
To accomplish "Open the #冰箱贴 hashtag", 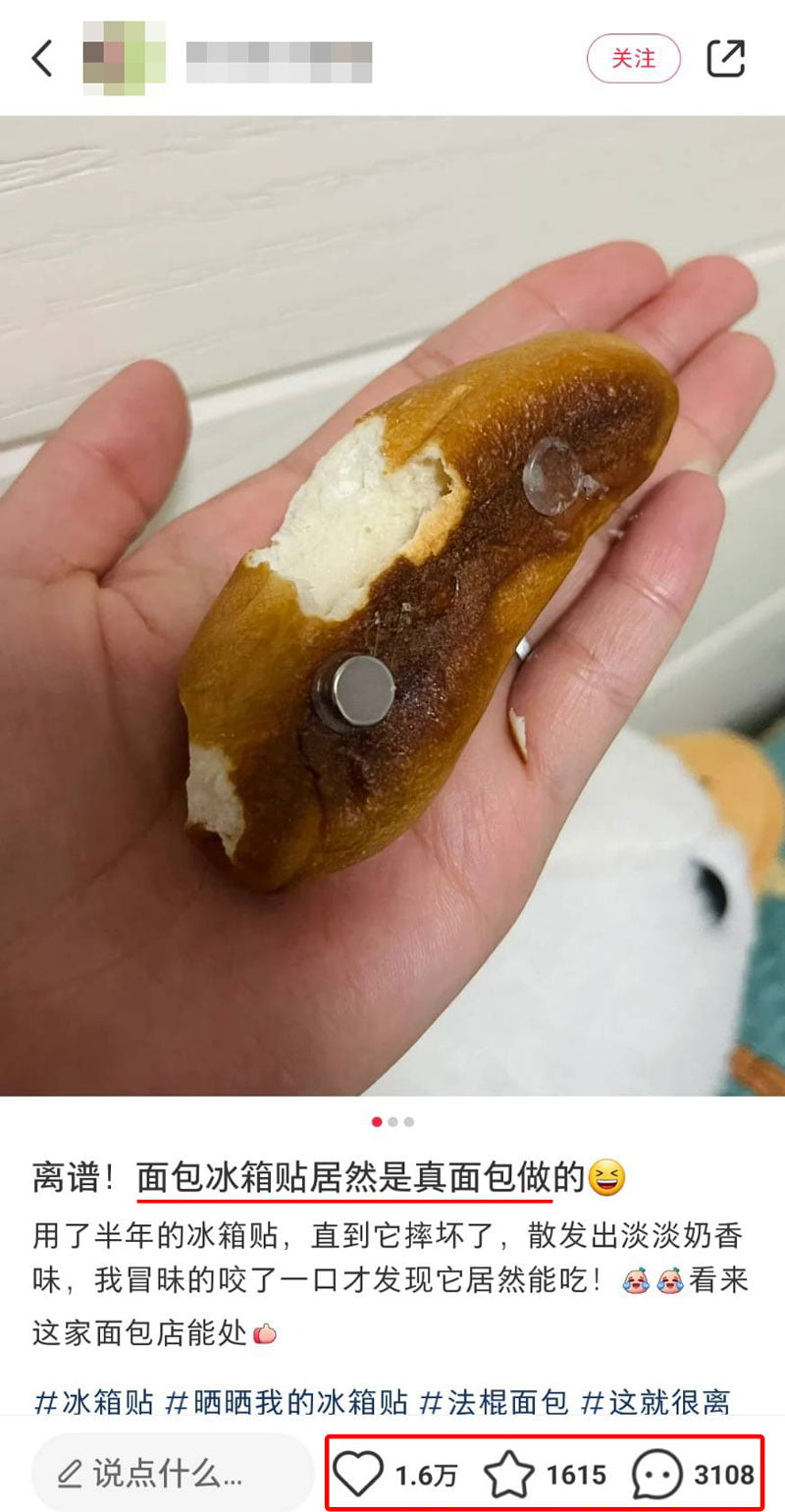I will point(93,1402).
